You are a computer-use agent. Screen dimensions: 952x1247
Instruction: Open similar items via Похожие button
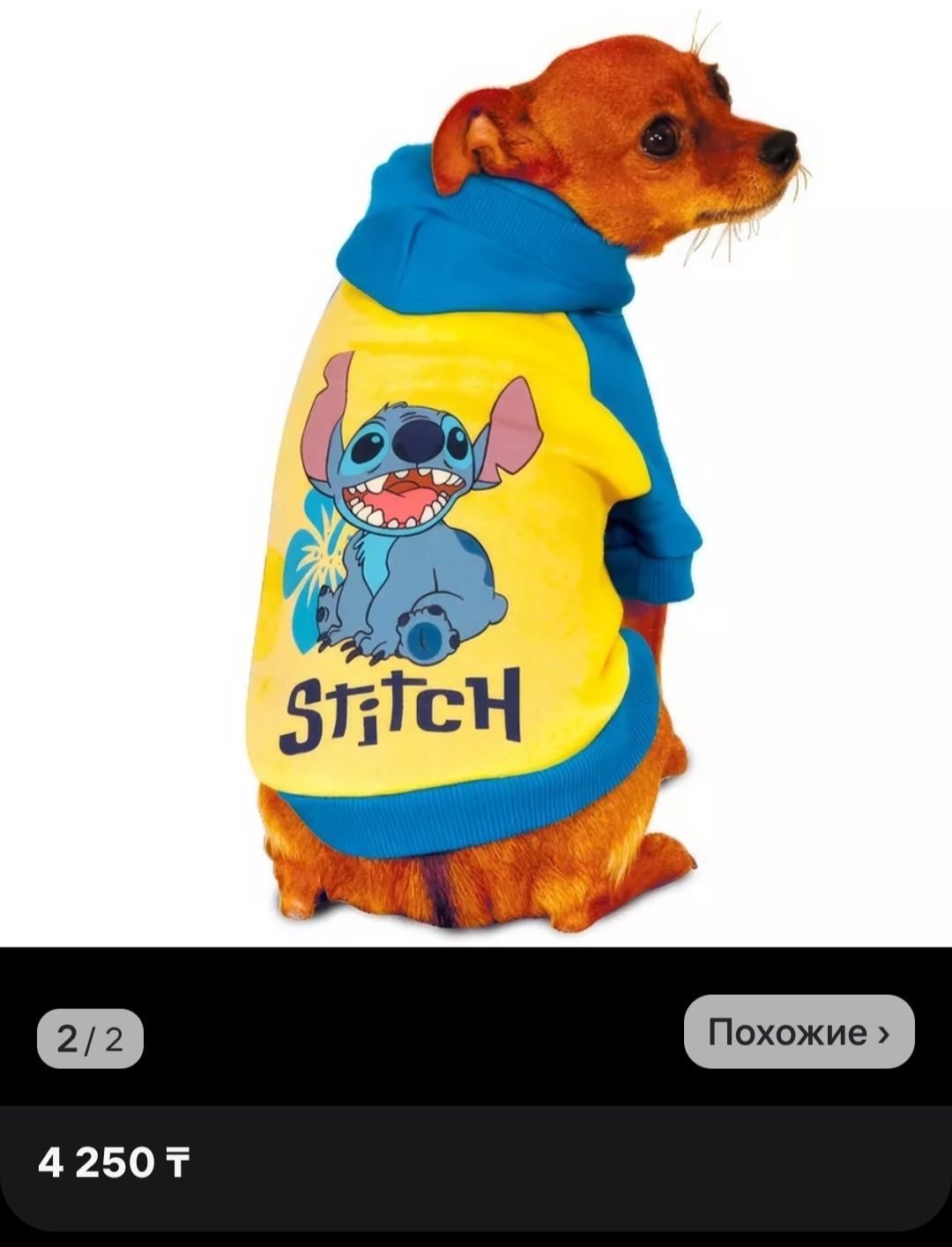(x=799, y=1032)
